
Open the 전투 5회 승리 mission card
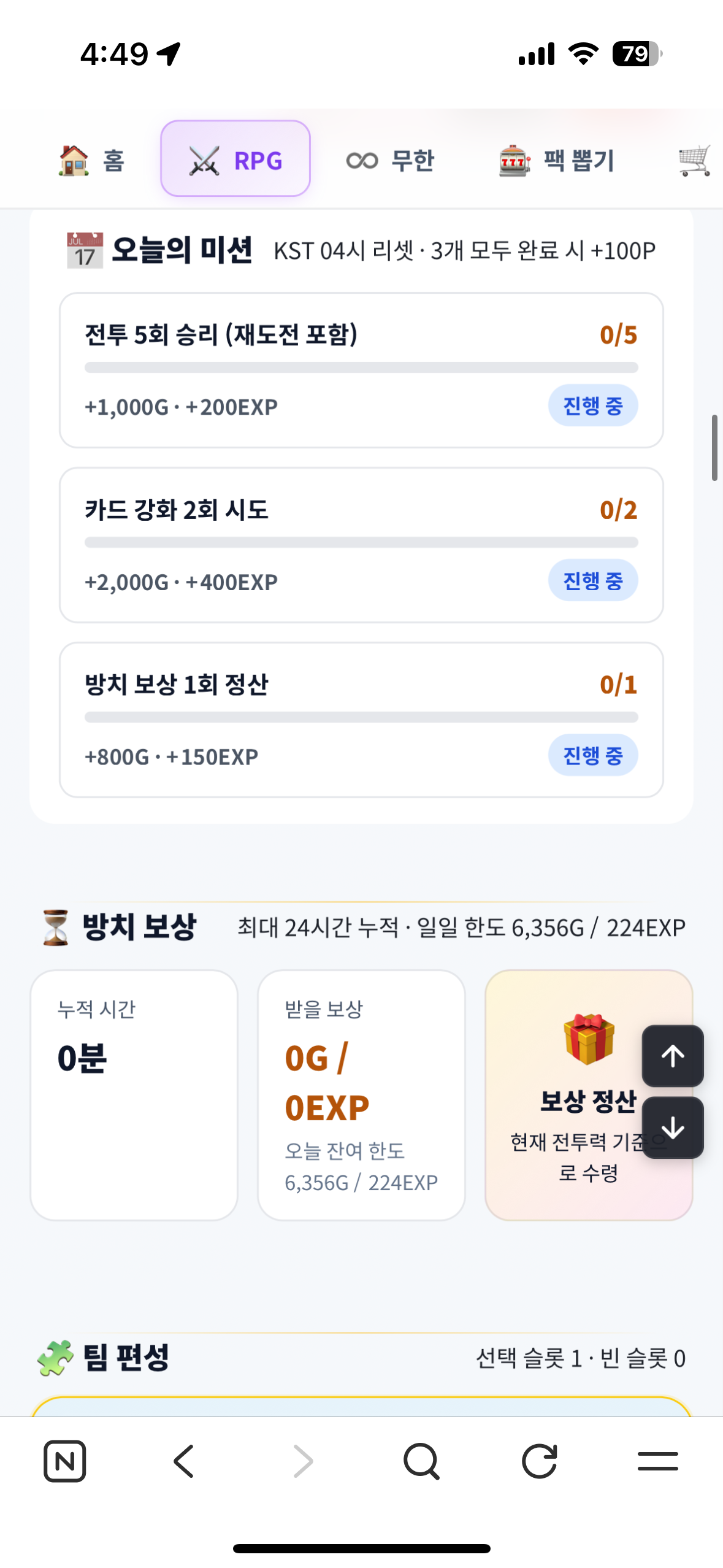(x=361, y=371)
